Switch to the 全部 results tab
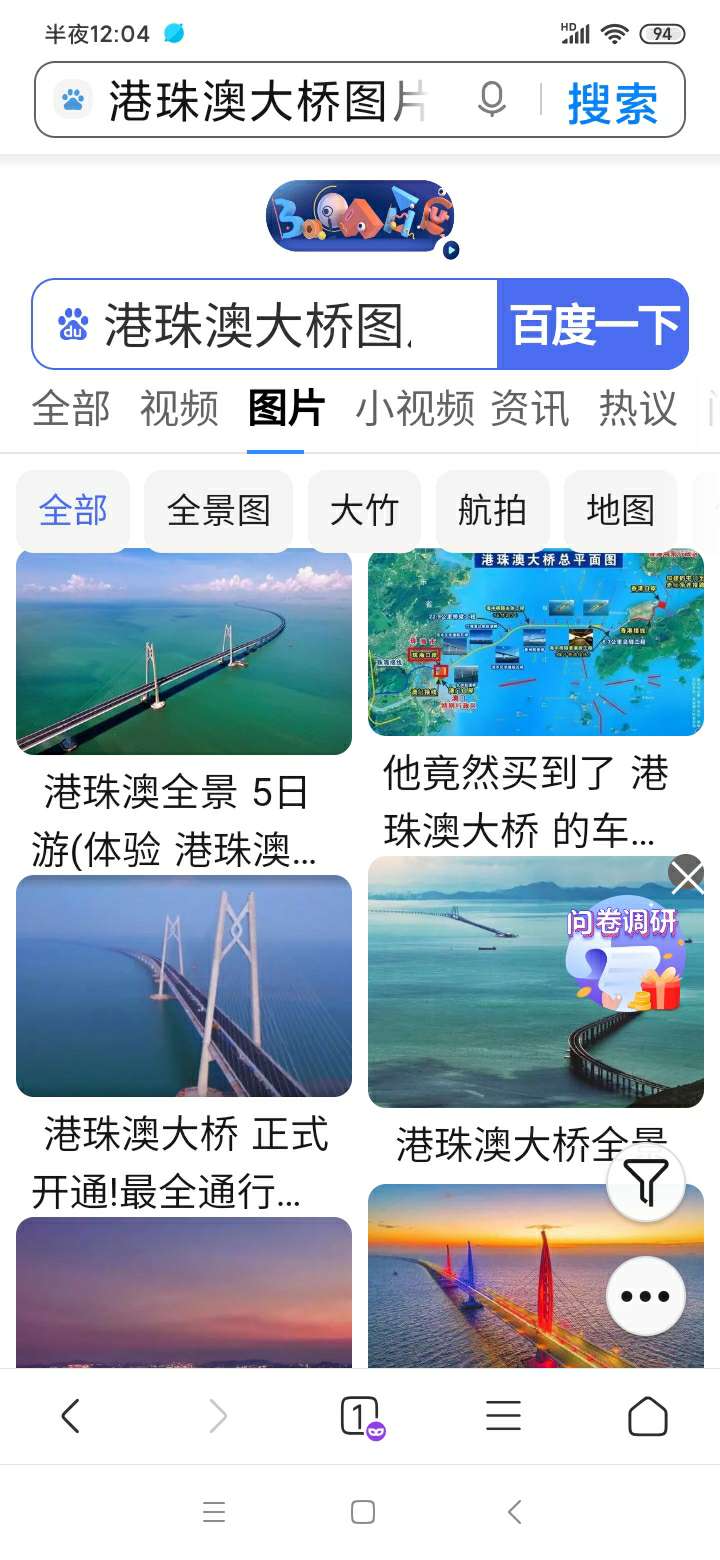Screen dimensions: 720x1560 click(x=71, y=409)
